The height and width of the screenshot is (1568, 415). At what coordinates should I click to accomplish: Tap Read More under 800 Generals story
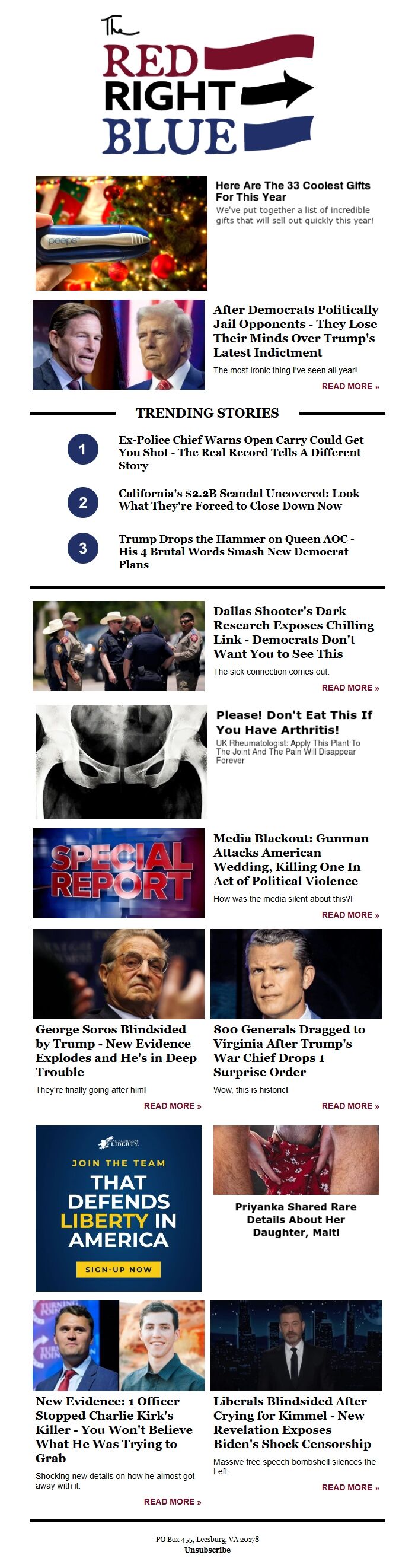(350, 1106)
